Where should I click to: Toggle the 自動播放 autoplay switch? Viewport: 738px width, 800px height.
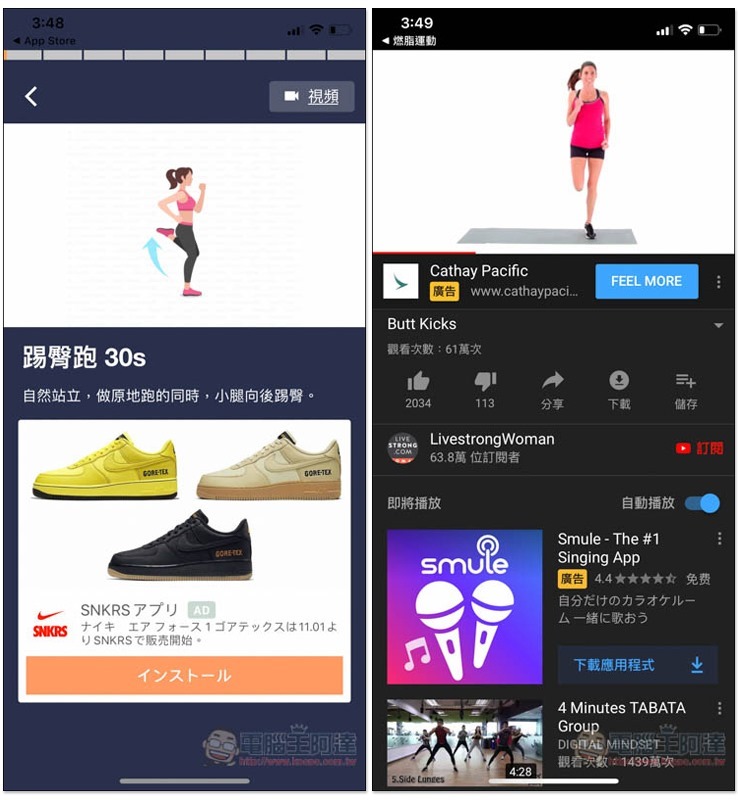(x=702, y=503)
